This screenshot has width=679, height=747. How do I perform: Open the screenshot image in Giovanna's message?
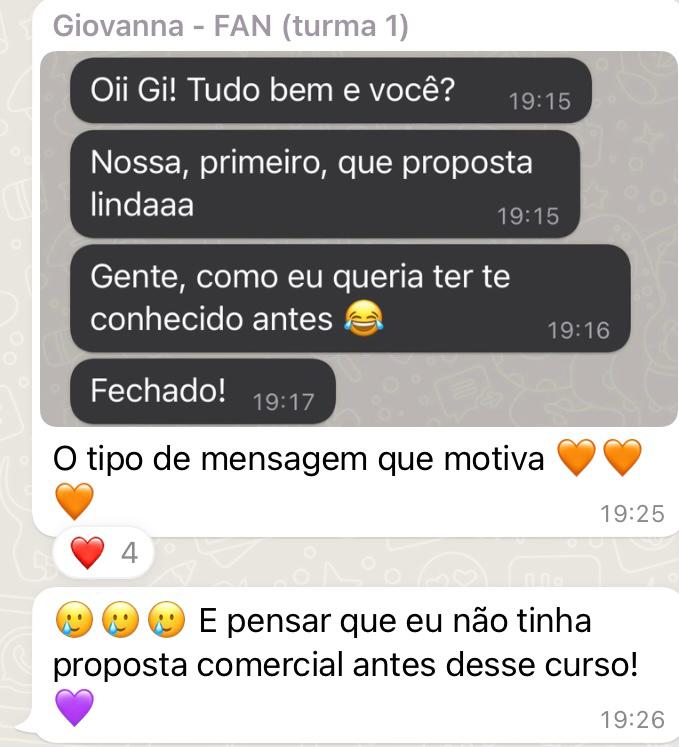pos(358,238)
